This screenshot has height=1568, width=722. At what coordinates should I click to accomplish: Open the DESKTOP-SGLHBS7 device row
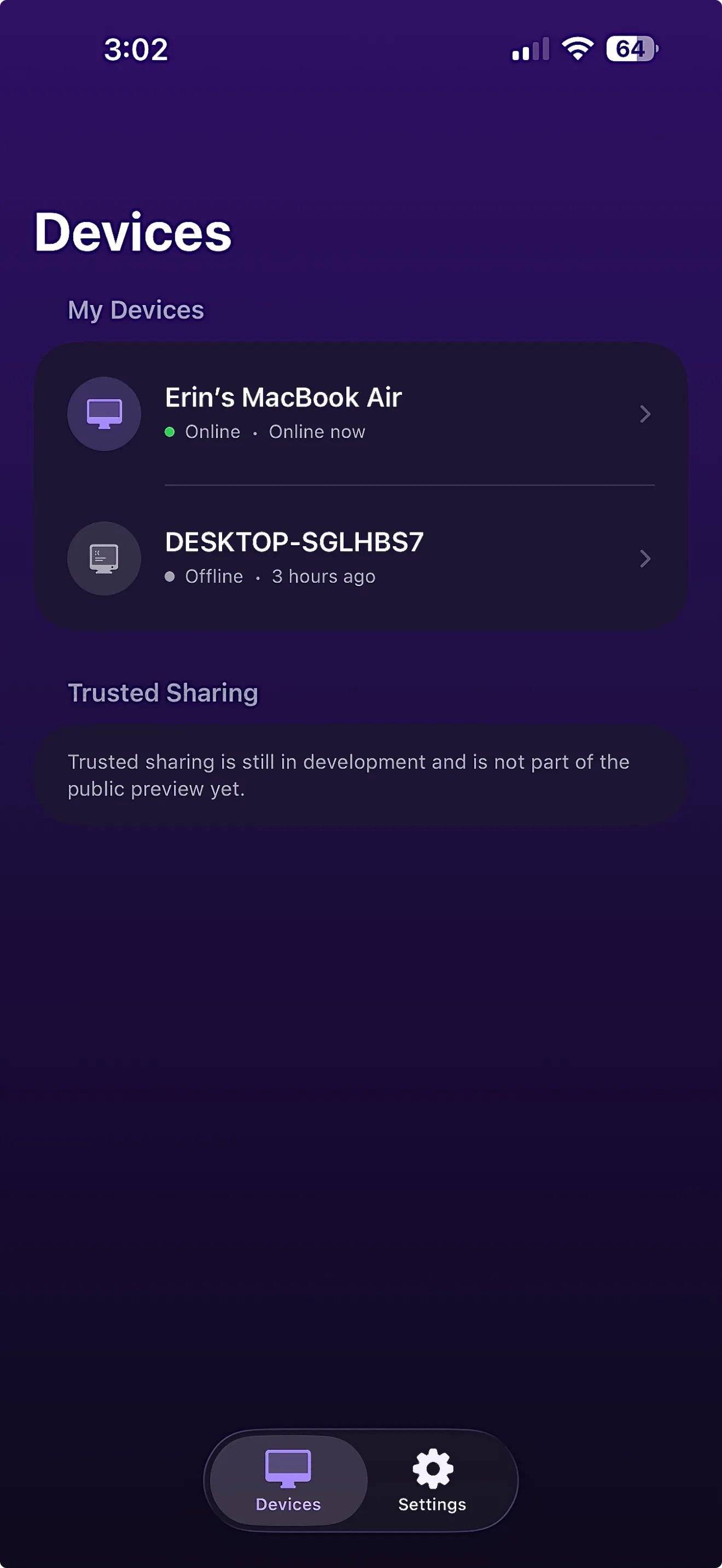[361, 558]
